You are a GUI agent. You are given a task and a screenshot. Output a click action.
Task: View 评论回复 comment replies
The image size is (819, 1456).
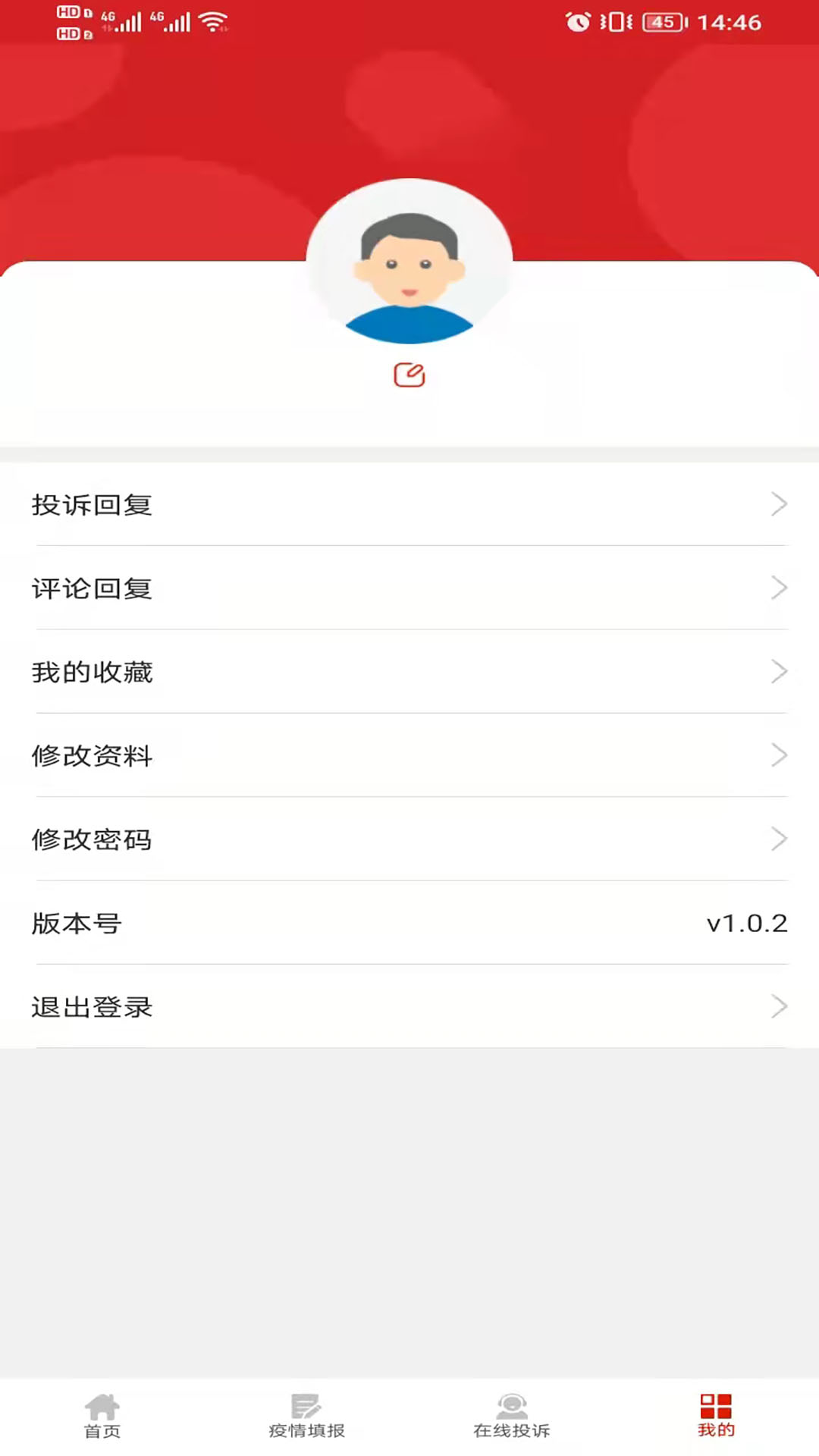[x=409, y=588]
